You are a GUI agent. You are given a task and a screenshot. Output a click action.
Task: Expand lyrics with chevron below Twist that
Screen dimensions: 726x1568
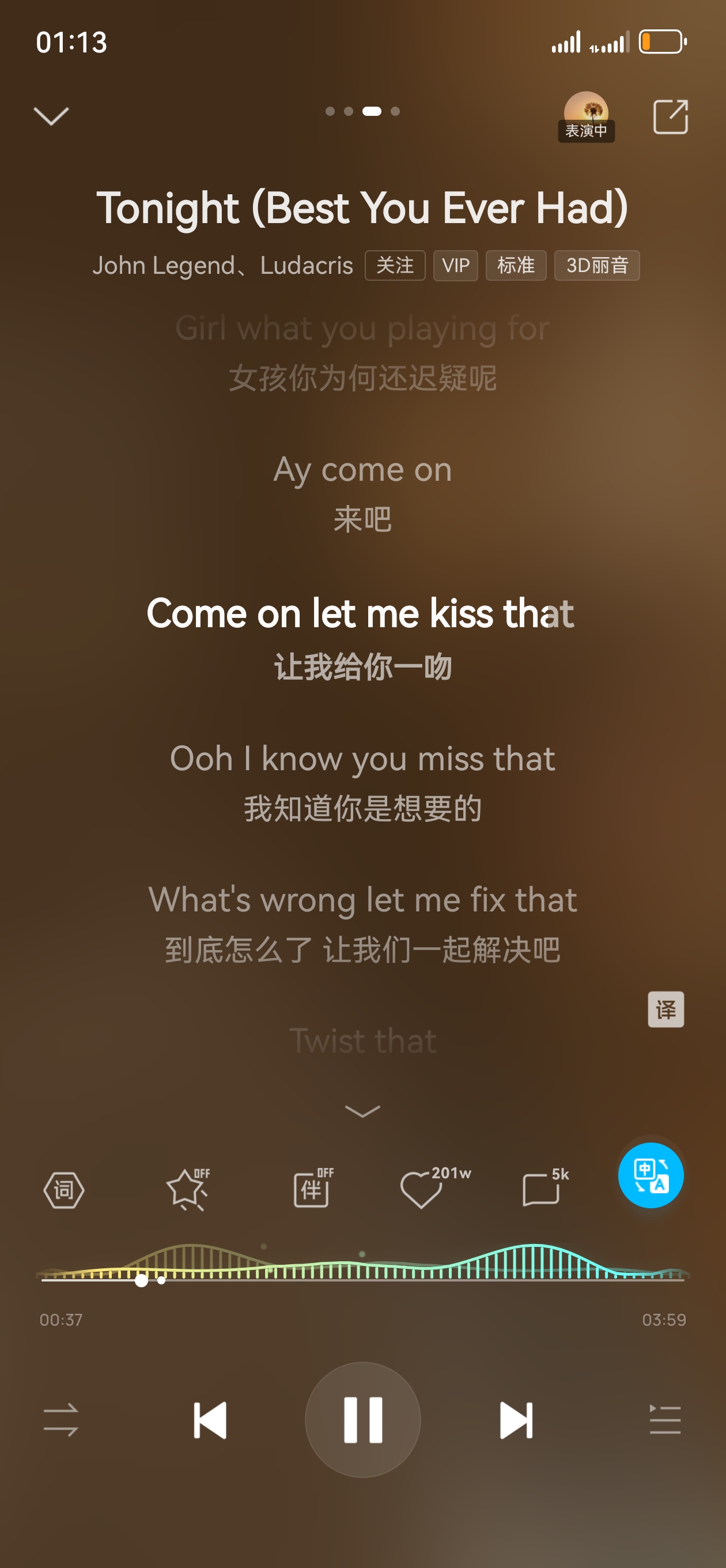(x=362, y=1111)
